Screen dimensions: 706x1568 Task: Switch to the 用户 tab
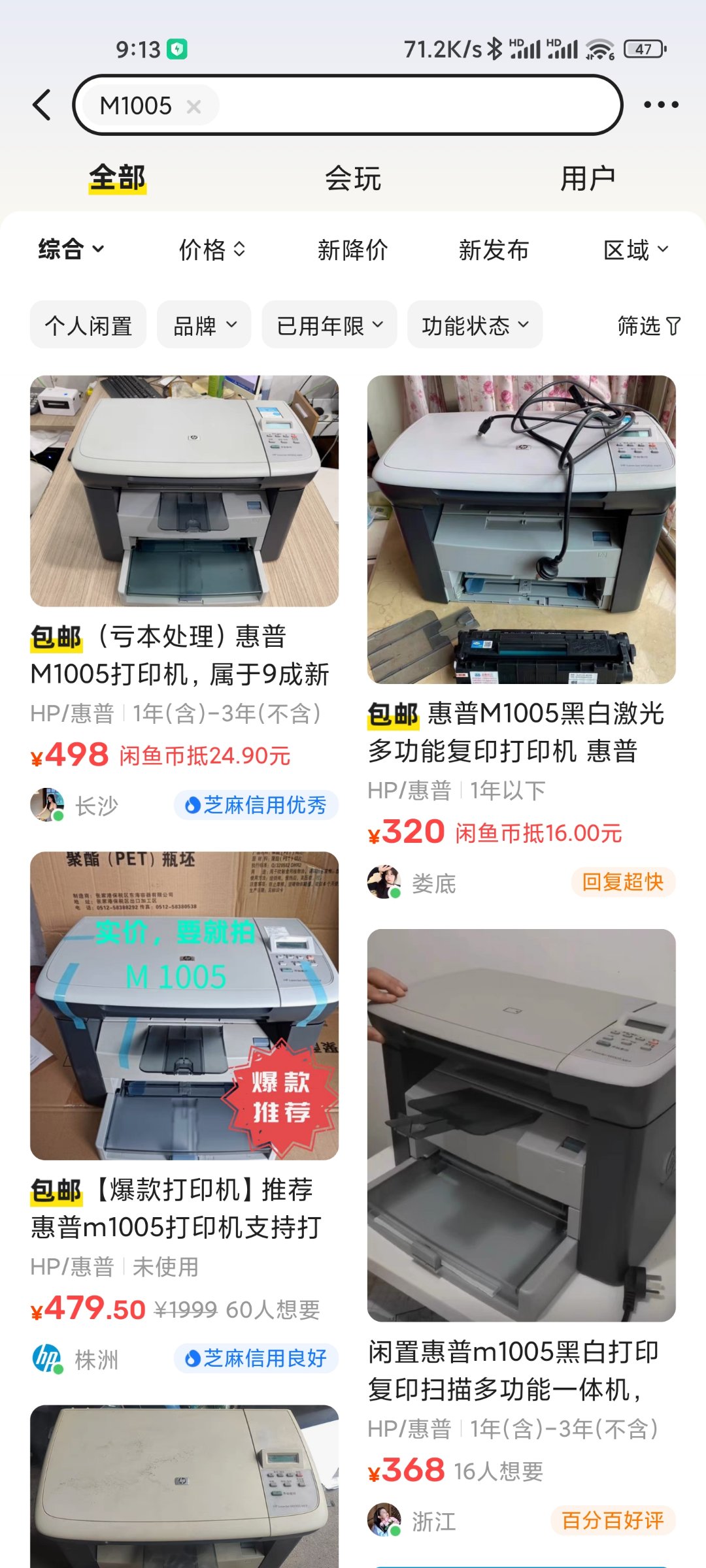click(x=588, y=178)
